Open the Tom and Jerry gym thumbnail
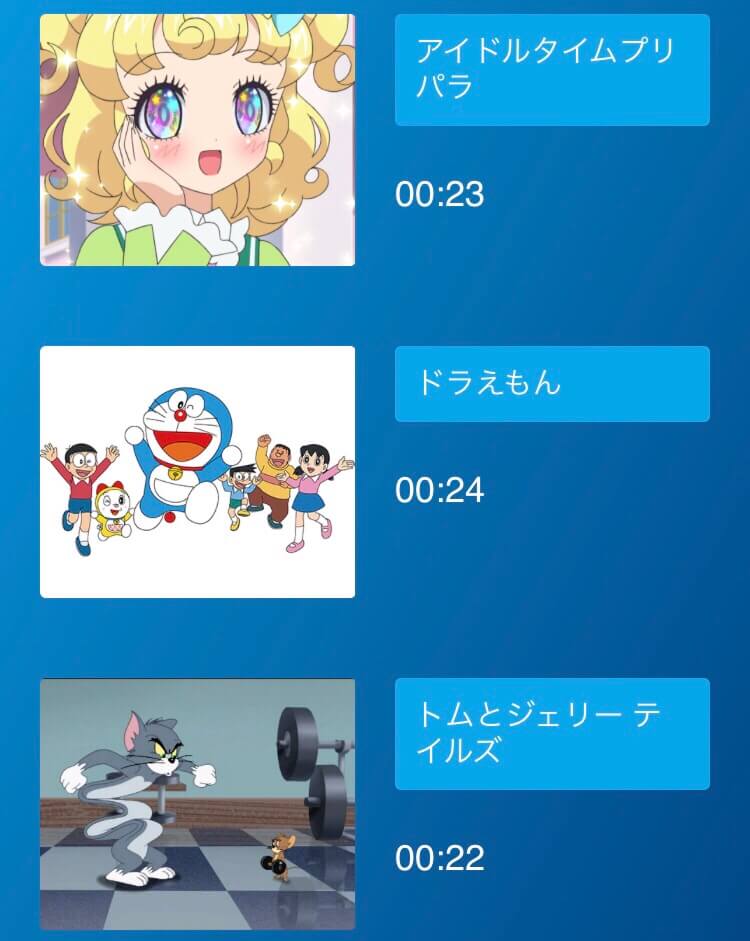The height and width of the screenshot is (941, 750). pos(197,804)
